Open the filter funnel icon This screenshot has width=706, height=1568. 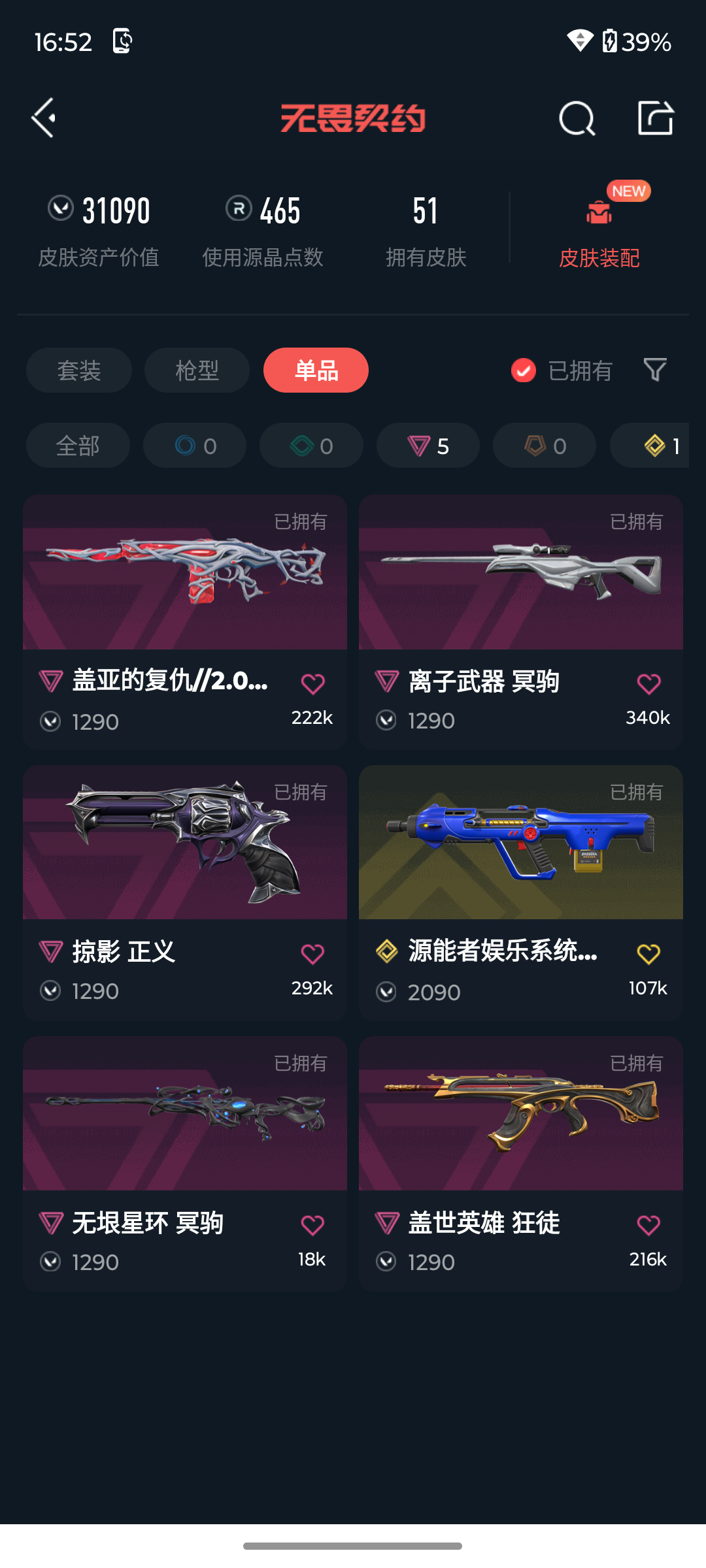pyautogui.click(x=655, y=370)
